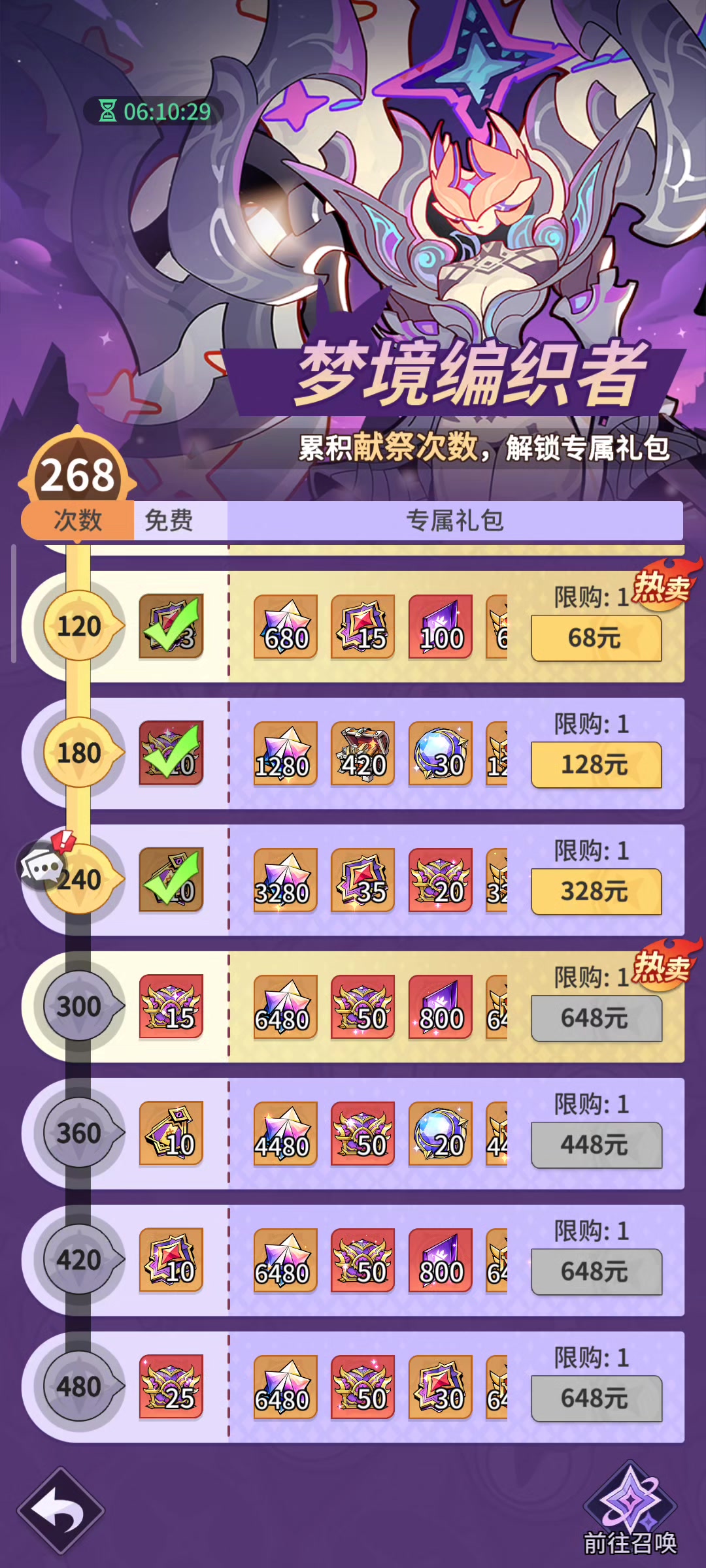
Task: Check the free reward at 480 times
Action: click(x=171, y=1387)
